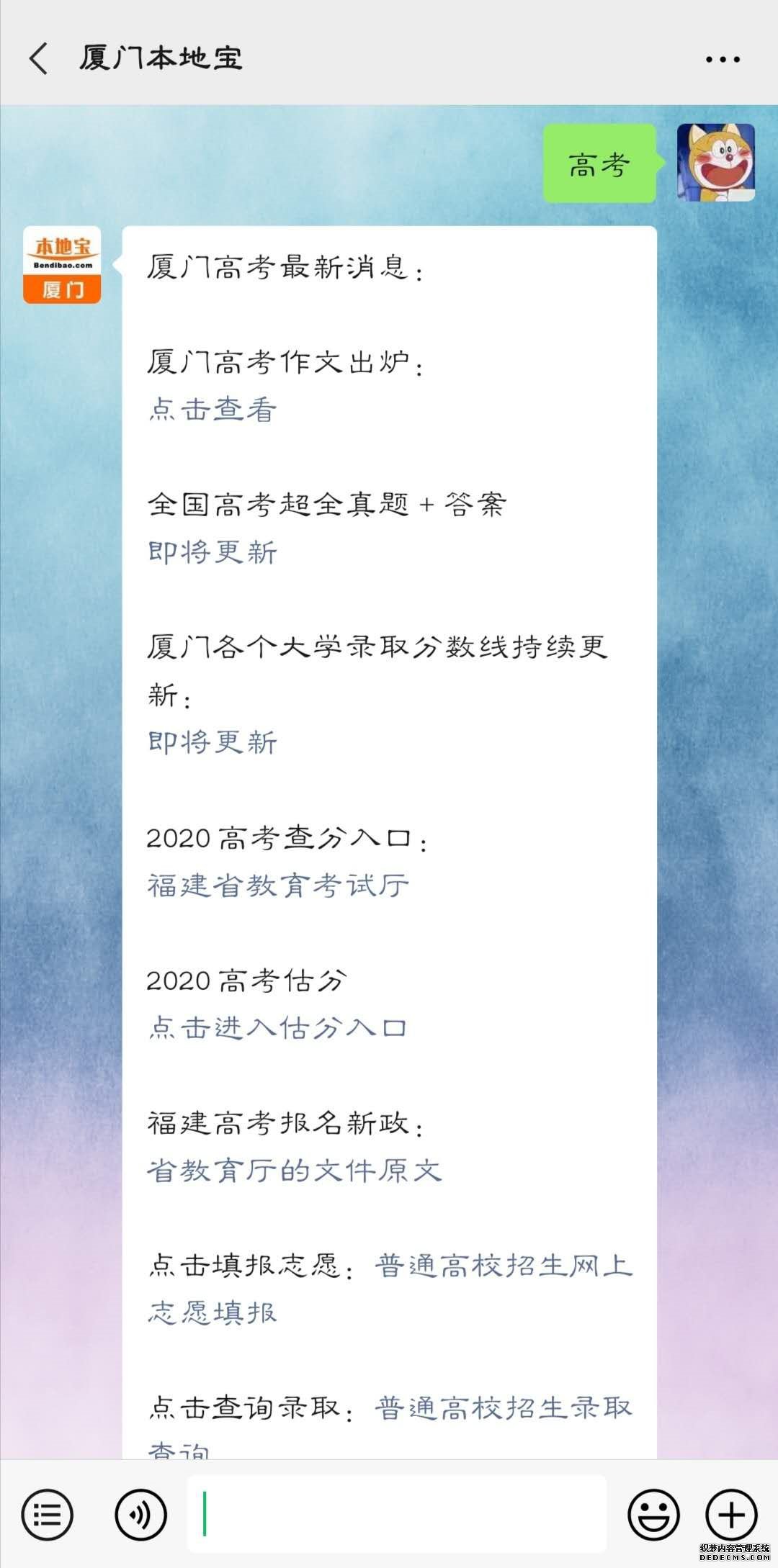The height and width of the screenshot is (1568, 778).
Task: Switch to voice input mode
Action: pos(140,1514)
